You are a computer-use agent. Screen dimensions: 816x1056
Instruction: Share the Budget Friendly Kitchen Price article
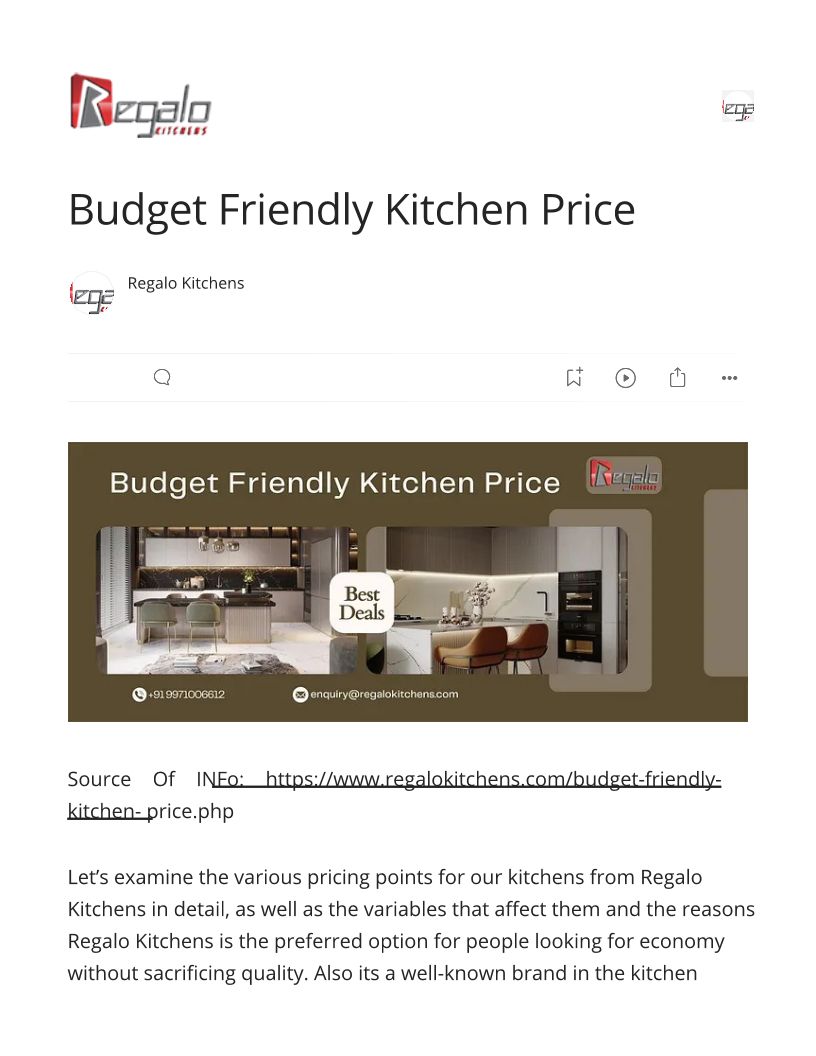pyautogui.click(x=678, y=377)
